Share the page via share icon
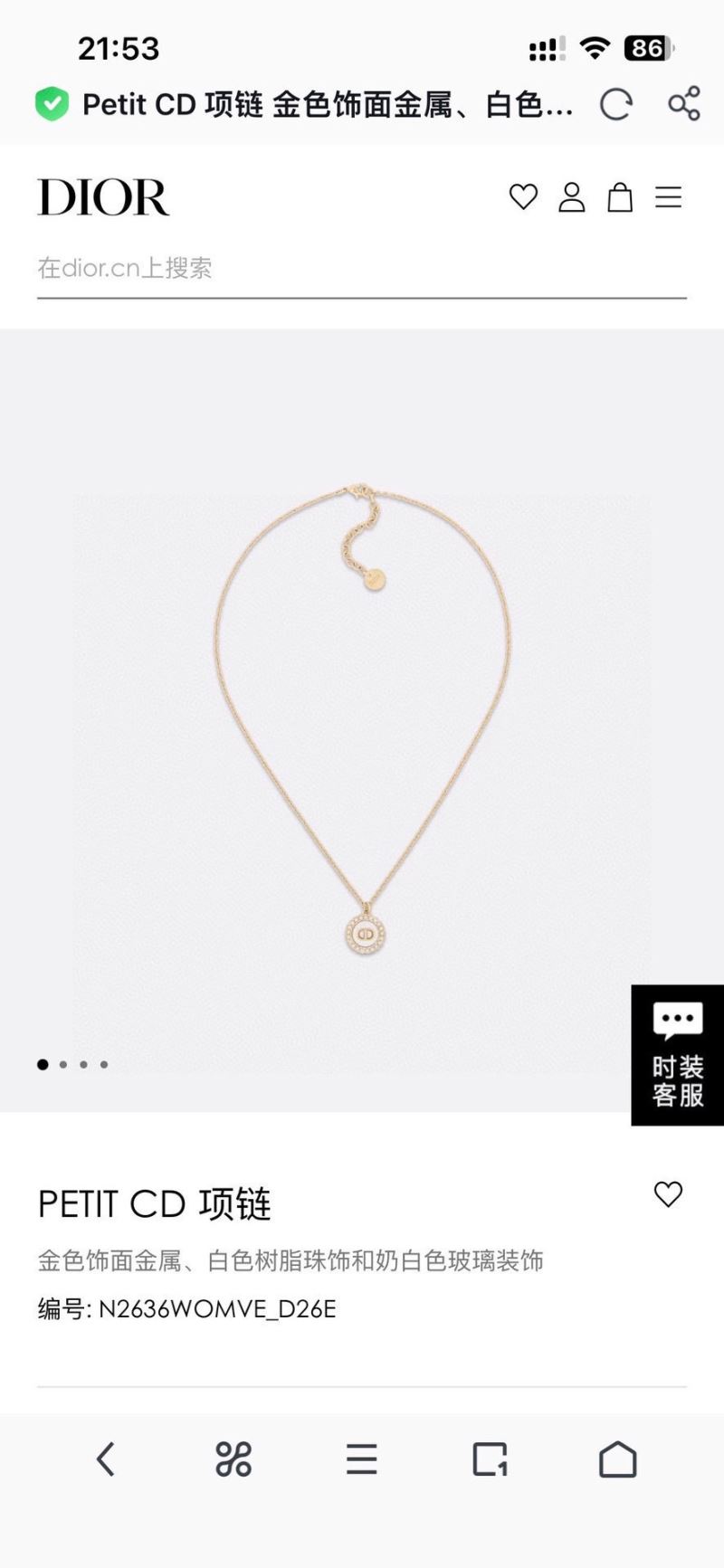 tap(685, 105)
